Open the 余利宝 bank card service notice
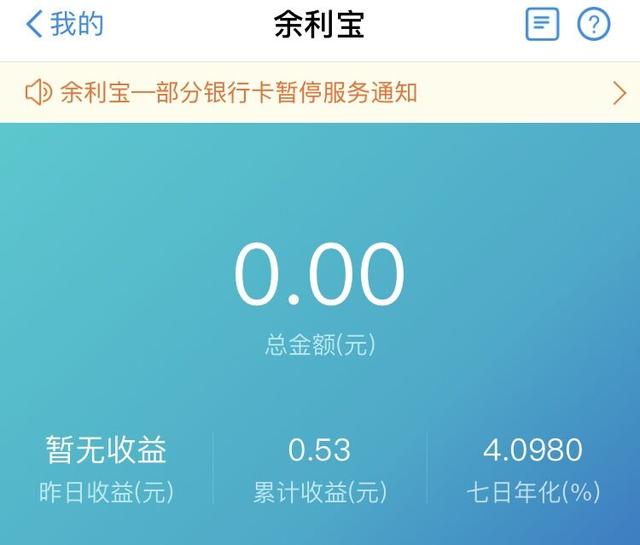Image resolution: width=640 pixels, height=545 pixels. click(320, 93)
